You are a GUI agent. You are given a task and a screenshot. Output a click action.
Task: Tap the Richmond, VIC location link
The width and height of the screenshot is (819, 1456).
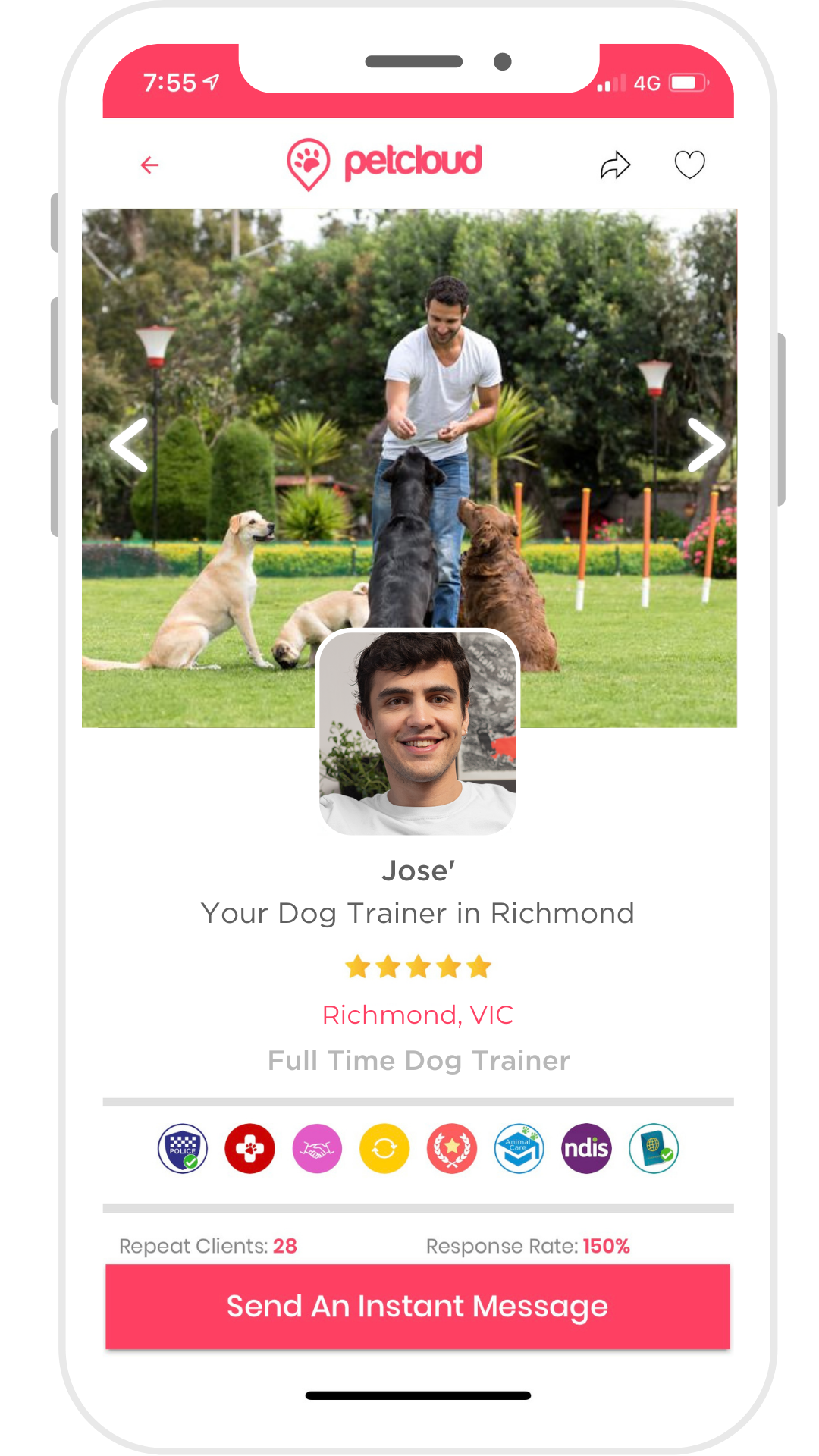click(417, 1015)
